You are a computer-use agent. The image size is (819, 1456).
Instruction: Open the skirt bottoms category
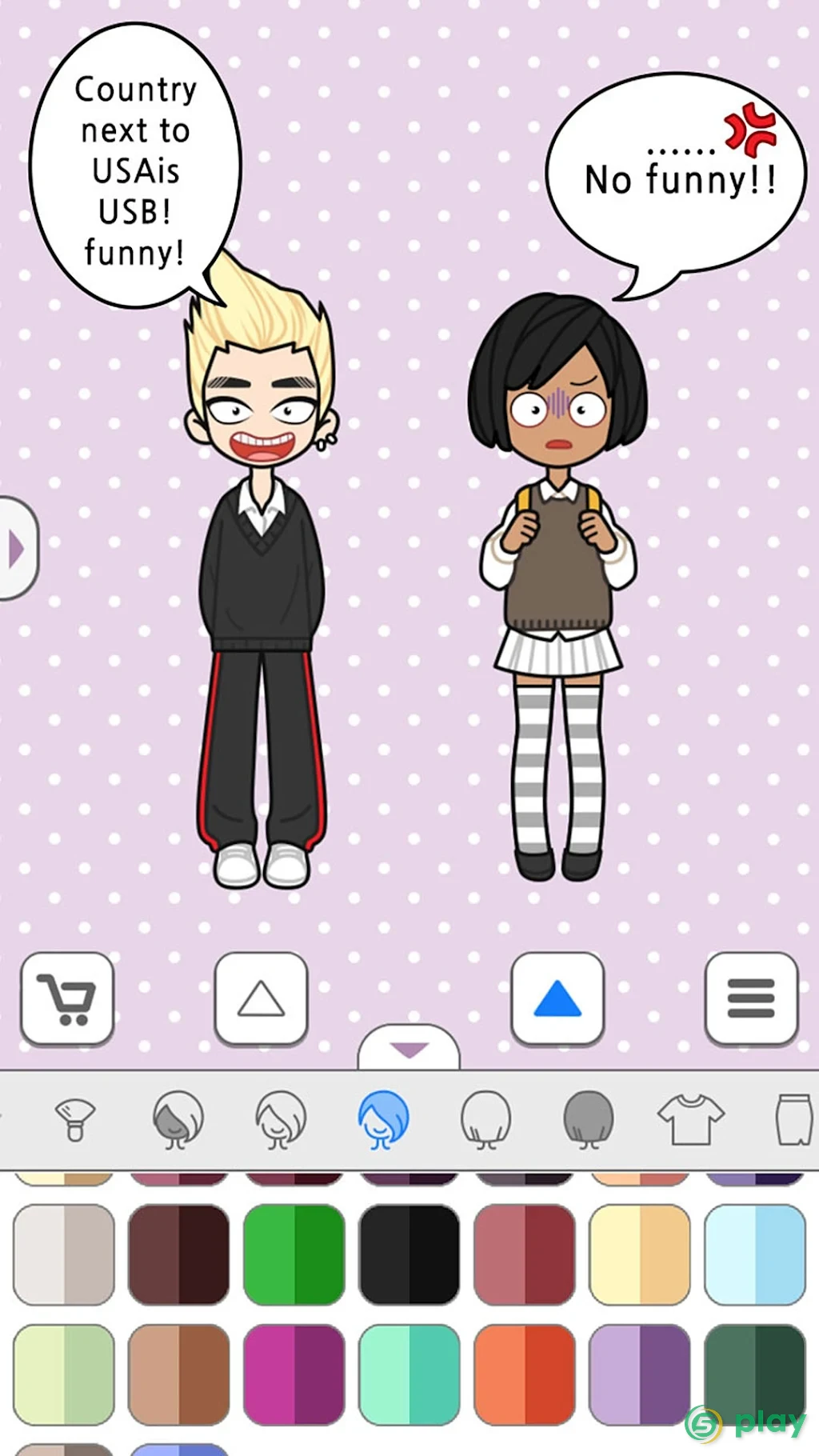[794, 1119]
